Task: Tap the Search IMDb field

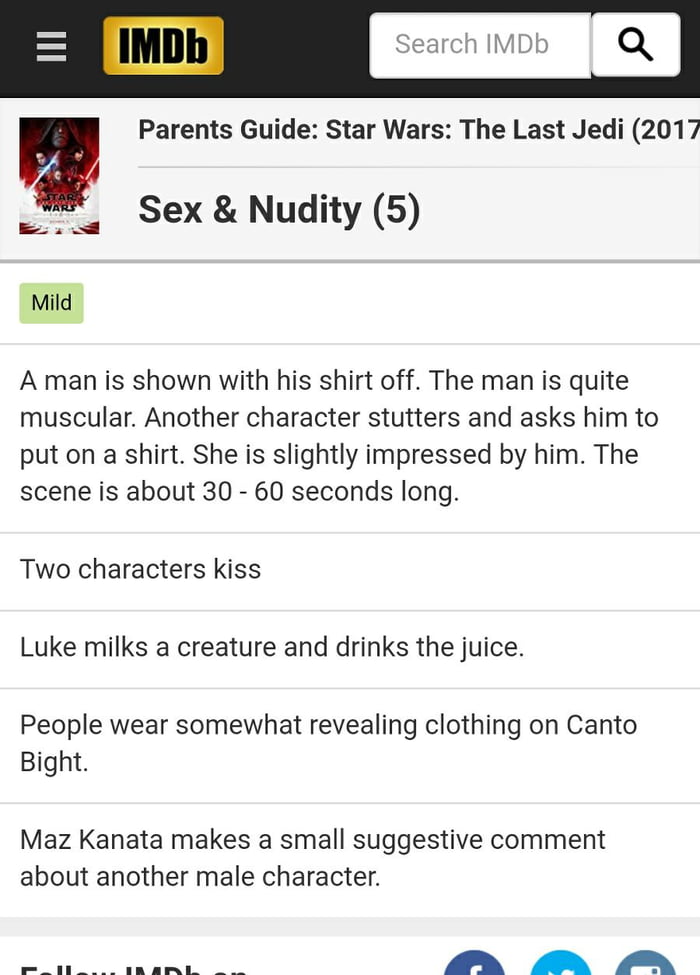Action: coord(478,45)
